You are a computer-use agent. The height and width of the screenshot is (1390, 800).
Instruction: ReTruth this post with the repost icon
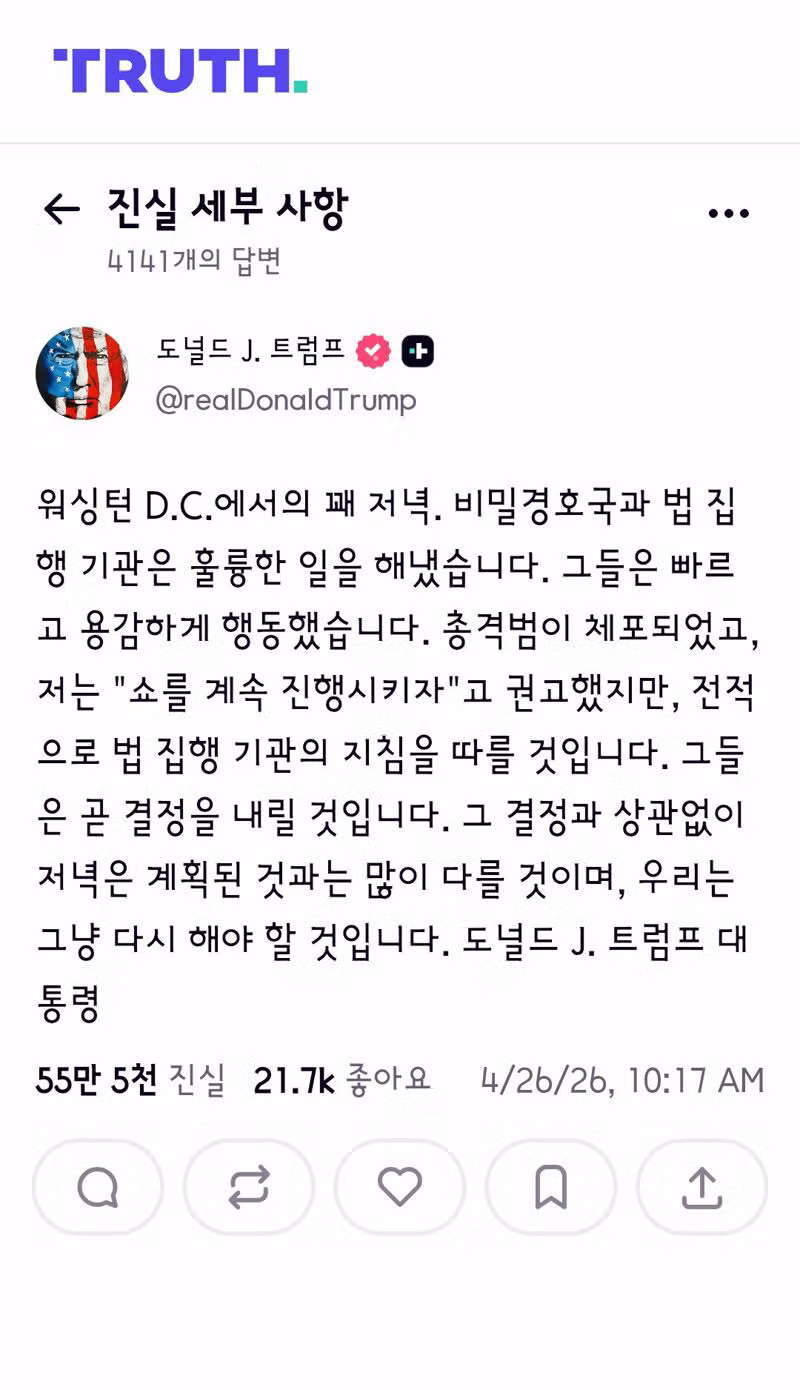[249, 1187]
